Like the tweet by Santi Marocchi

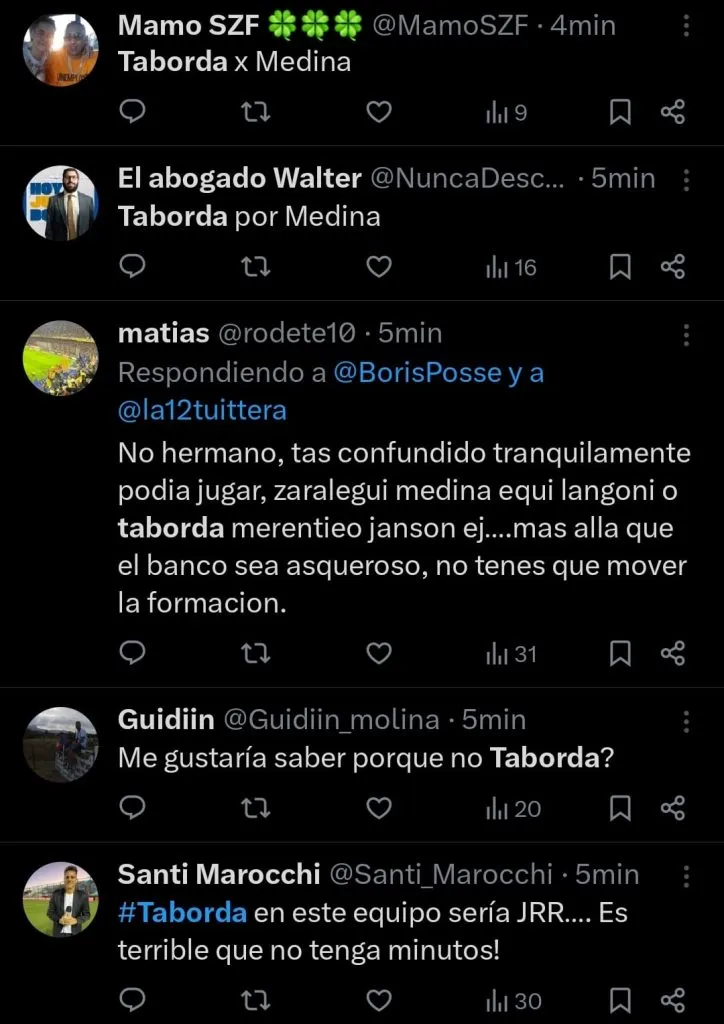coord(378,1000)
